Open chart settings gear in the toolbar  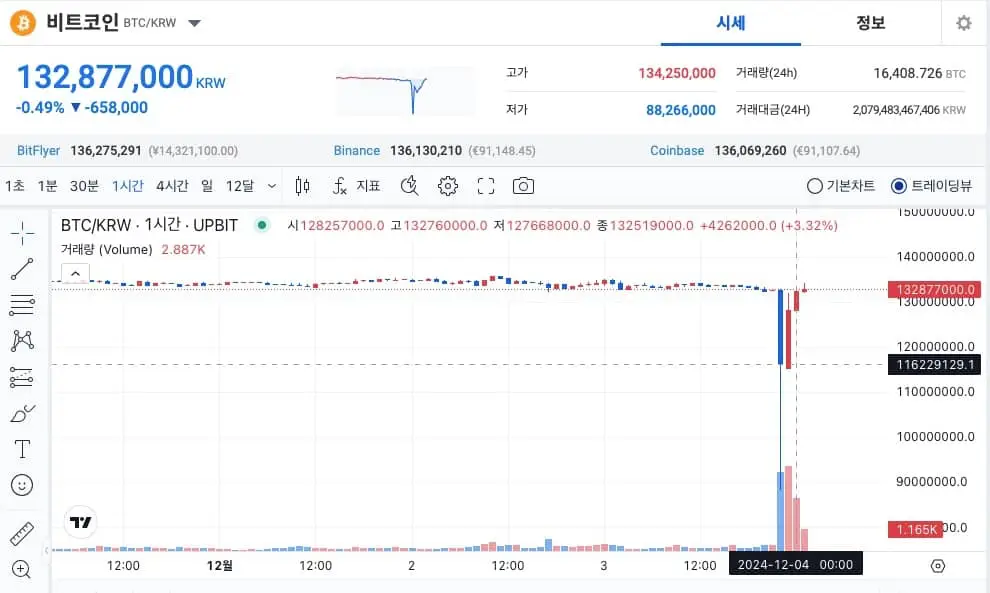coord(448,186)
